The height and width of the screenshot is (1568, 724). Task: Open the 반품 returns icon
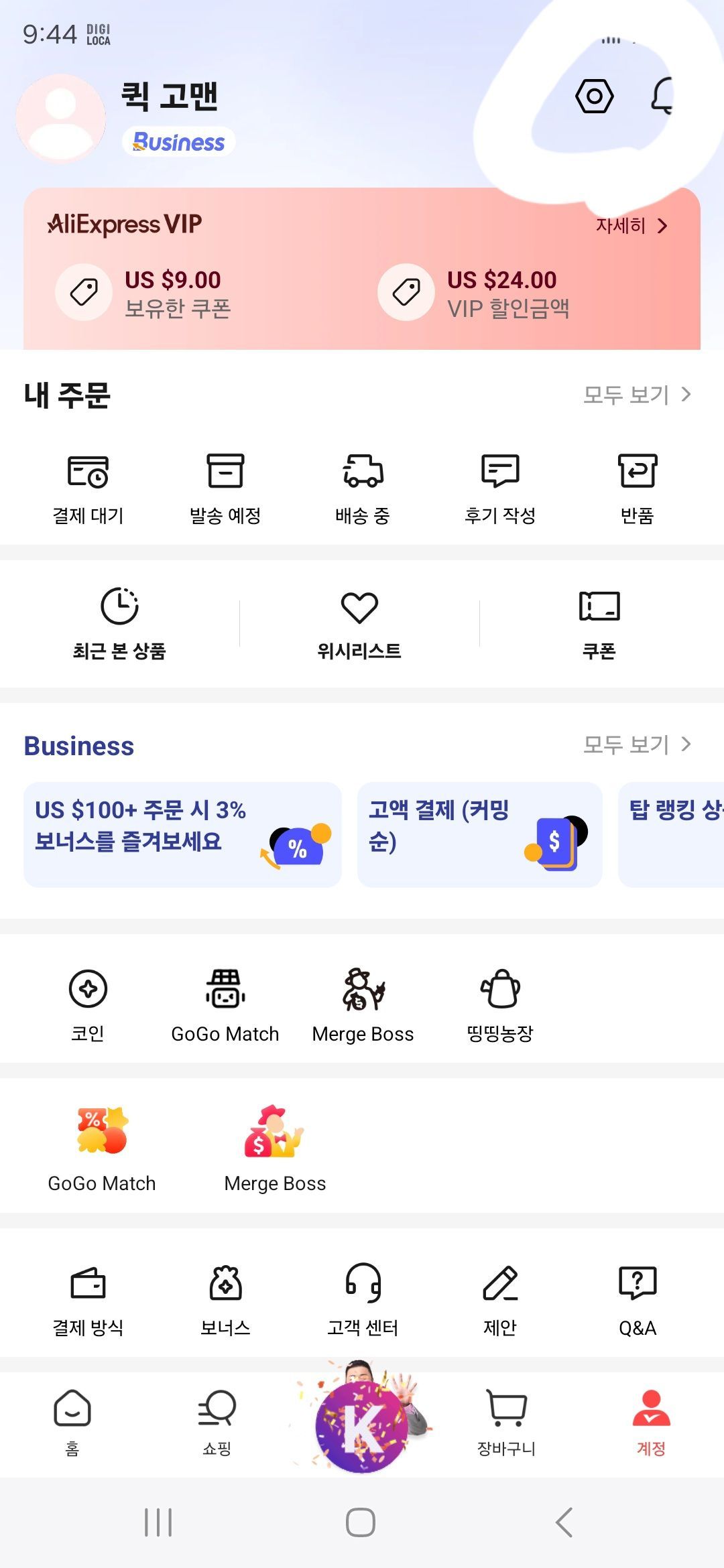click(636, 472)
